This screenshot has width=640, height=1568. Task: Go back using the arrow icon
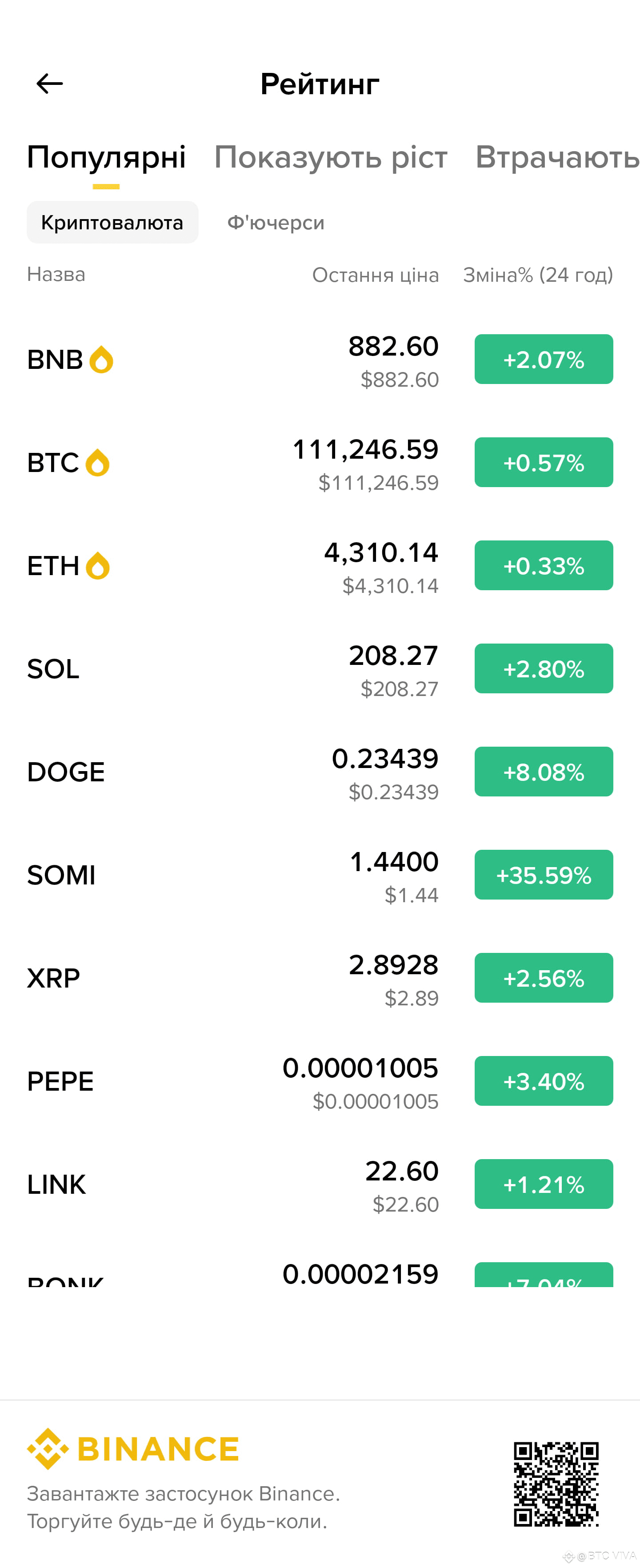coord(50,84)
